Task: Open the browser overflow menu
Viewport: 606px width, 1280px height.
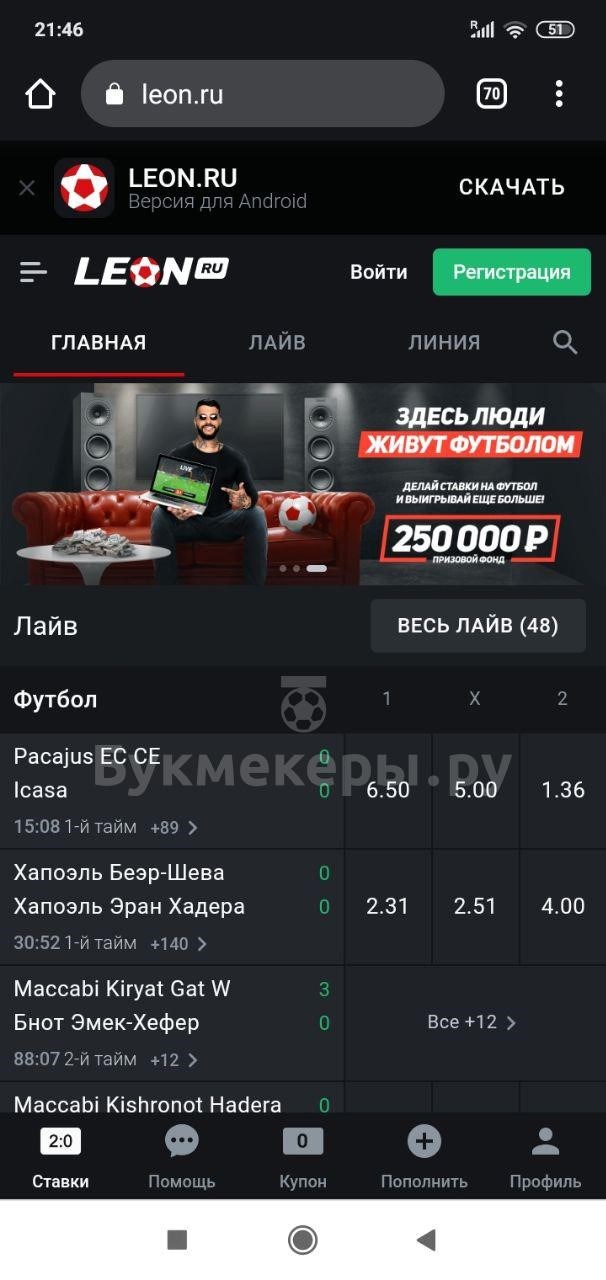Action: click(x=559, y=94)
